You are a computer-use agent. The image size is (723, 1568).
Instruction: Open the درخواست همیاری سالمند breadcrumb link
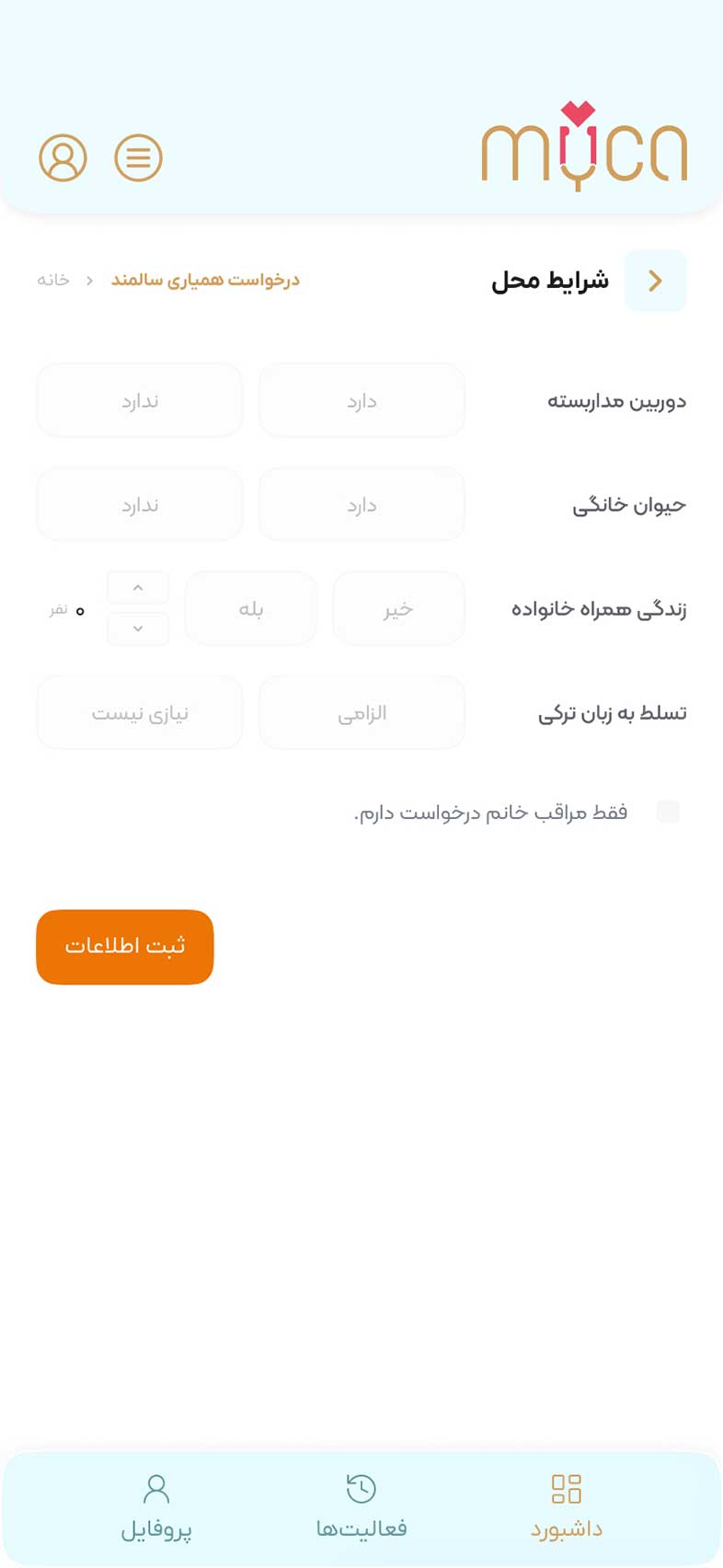206,280
